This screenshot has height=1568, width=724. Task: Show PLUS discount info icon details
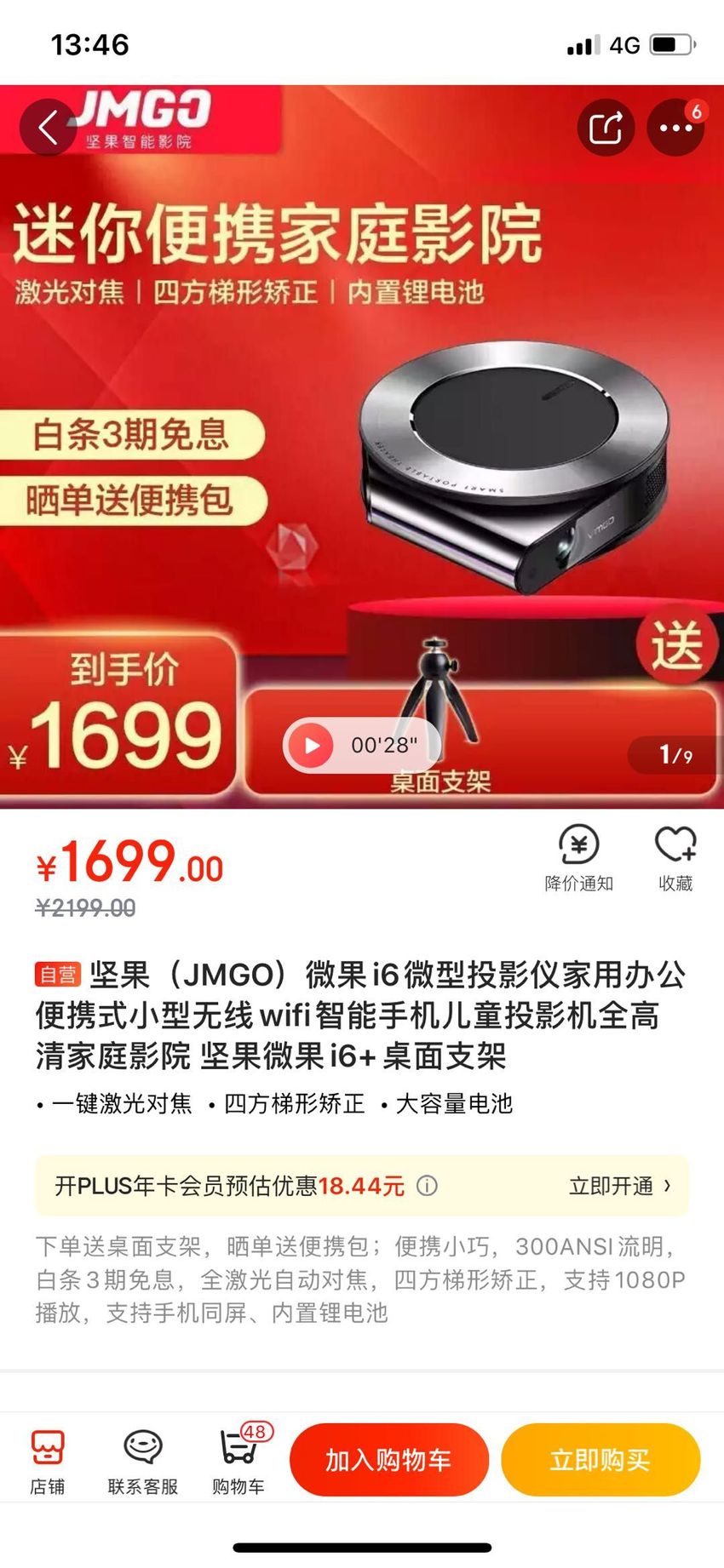point(427,1186)
